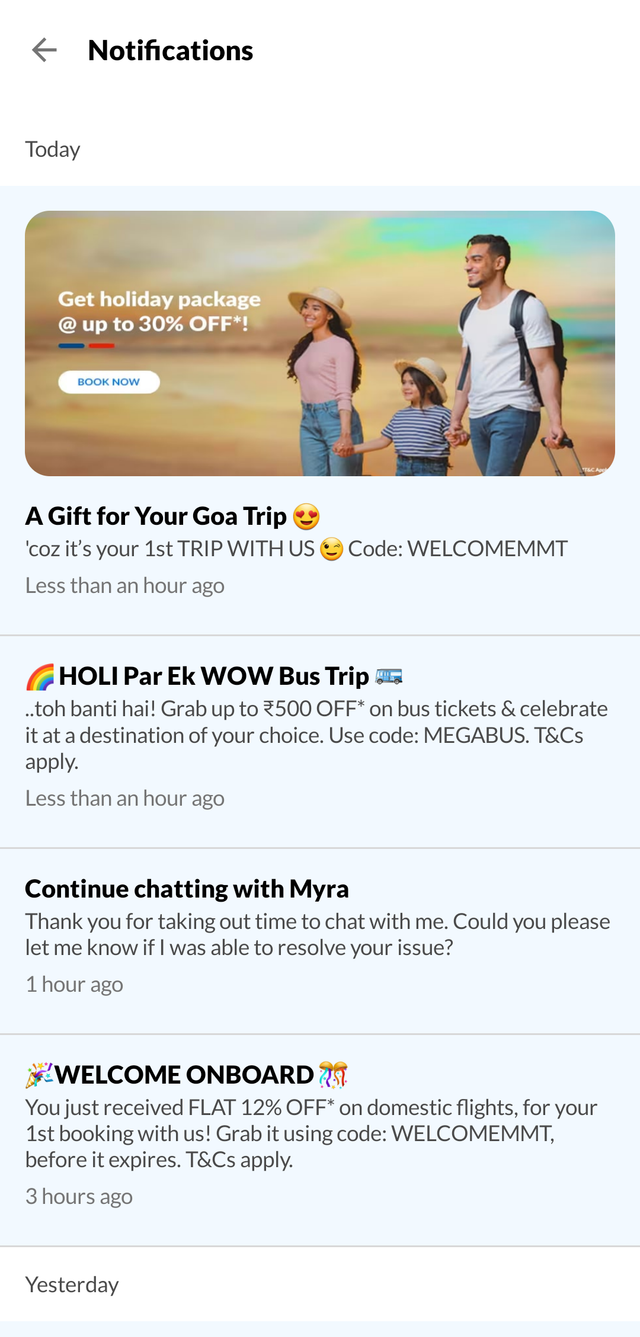Go back from Notifications
Screen dimensions: 640x1337
[x=44, y=50]
